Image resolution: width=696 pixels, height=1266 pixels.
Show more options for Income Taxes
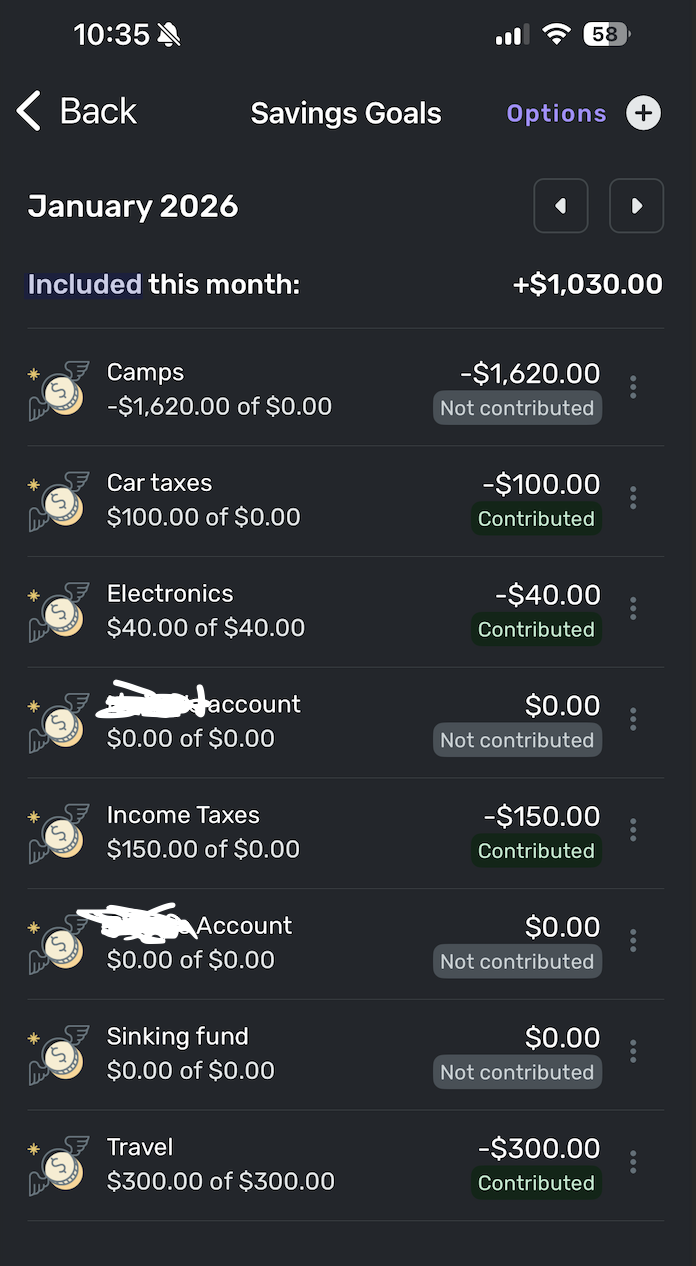[x=633, y=830]
